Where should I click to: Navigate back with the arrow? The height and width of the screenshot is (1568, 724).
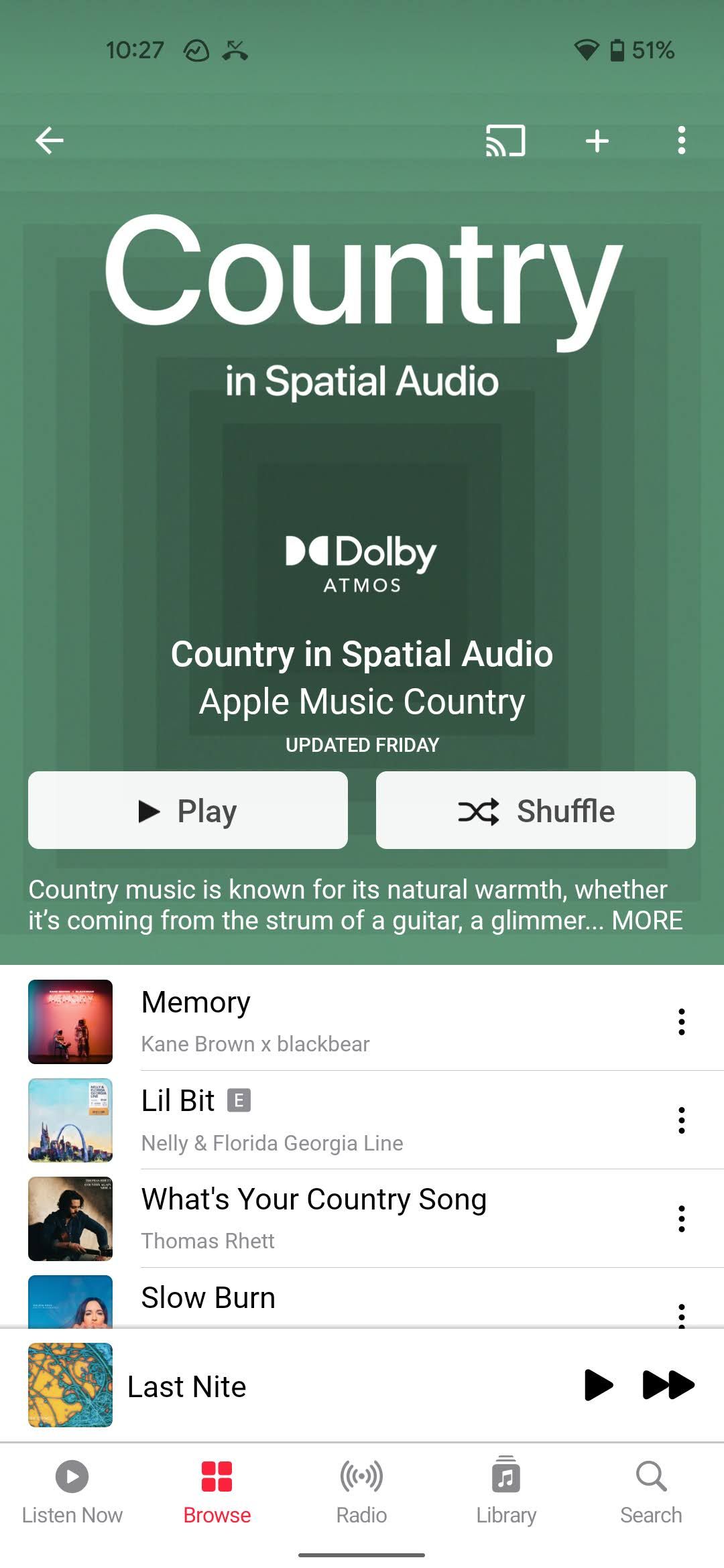(x=49, y=141)
